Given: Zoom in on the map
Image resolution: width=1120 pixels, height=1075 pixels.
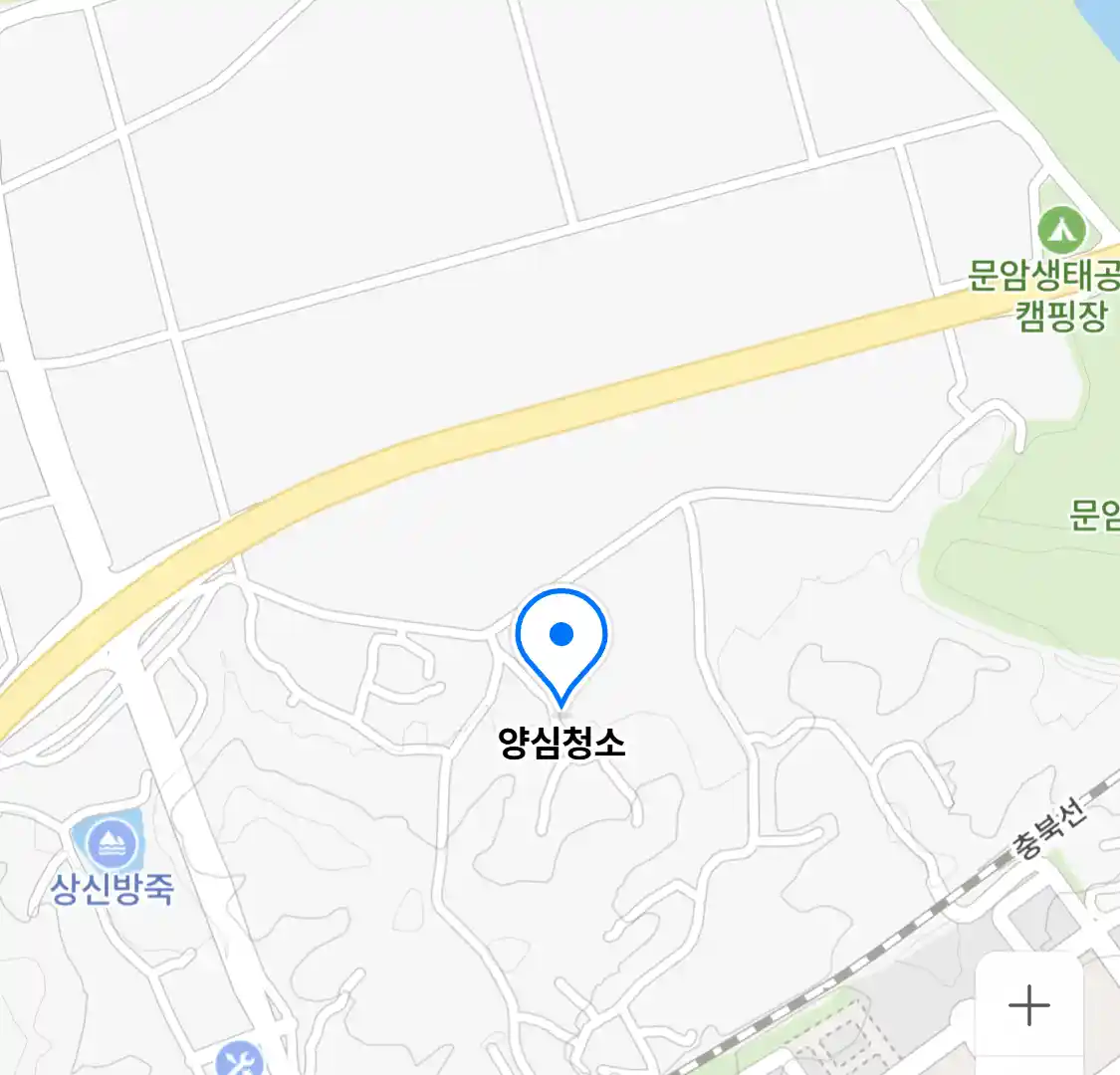Looking at the screenshot, I should [x=1028, y=1005].
